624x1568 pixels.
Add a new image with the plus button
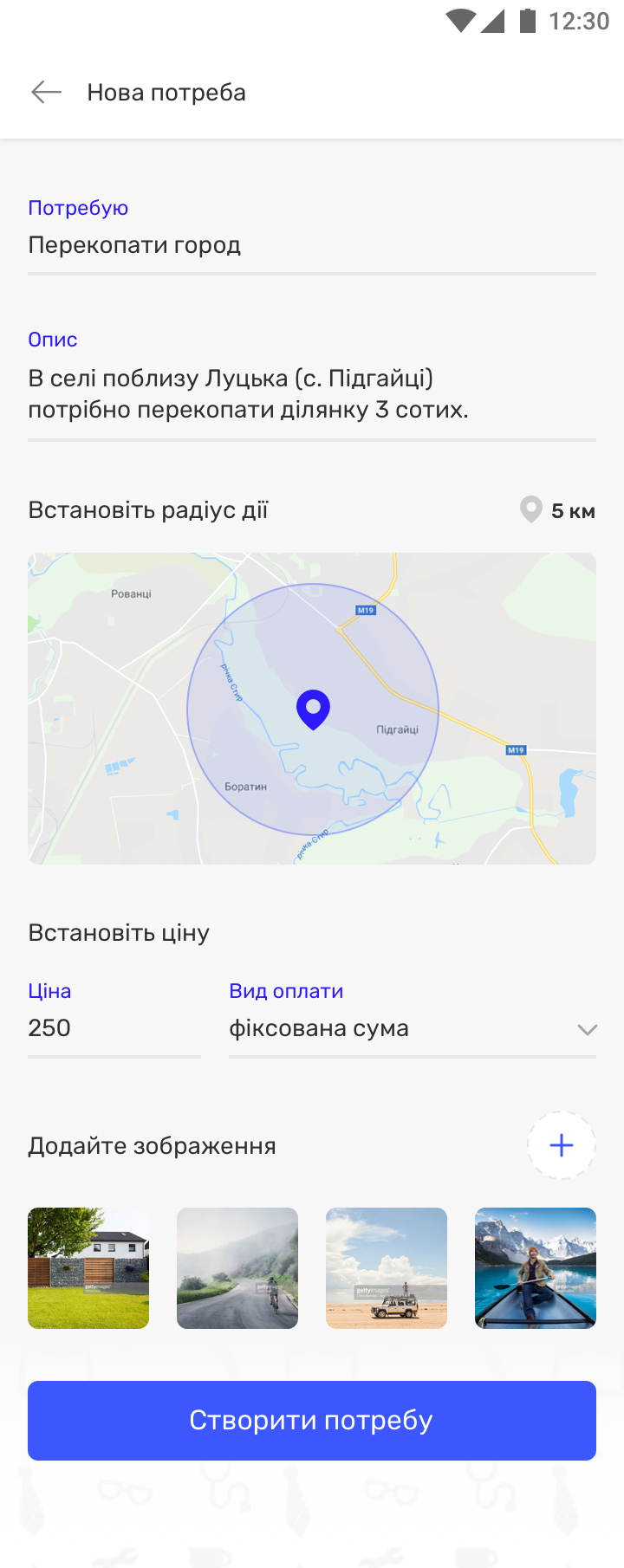(x=562, y=1145)
